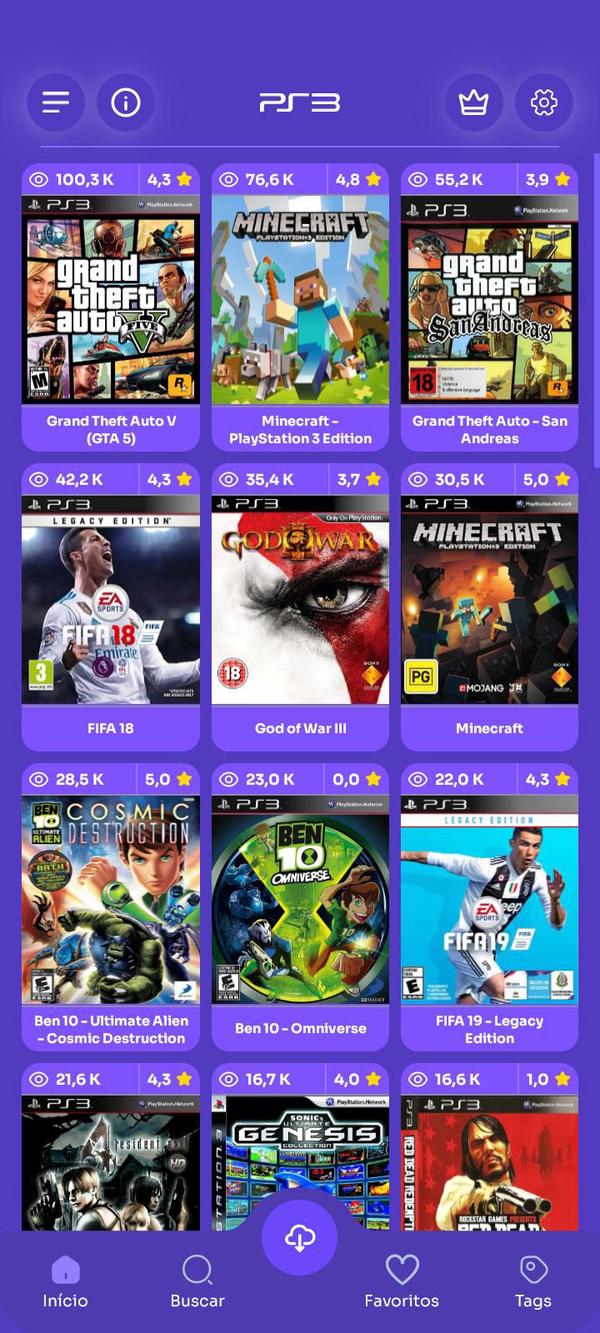This screenshot has width=600, height=1333.
Task: Select Grand Theft Auto - San Andreas
Action: coord(489,300)
